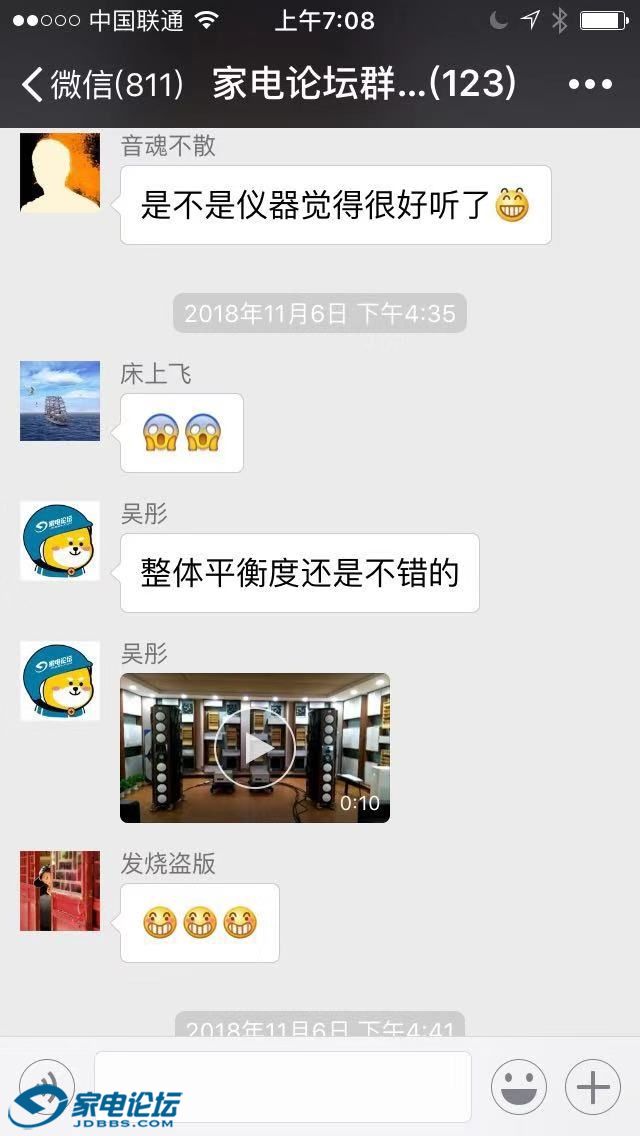640x1136 pixels.
Task: Open 床上飞's profile avatar
Action: tap(60, 401)
